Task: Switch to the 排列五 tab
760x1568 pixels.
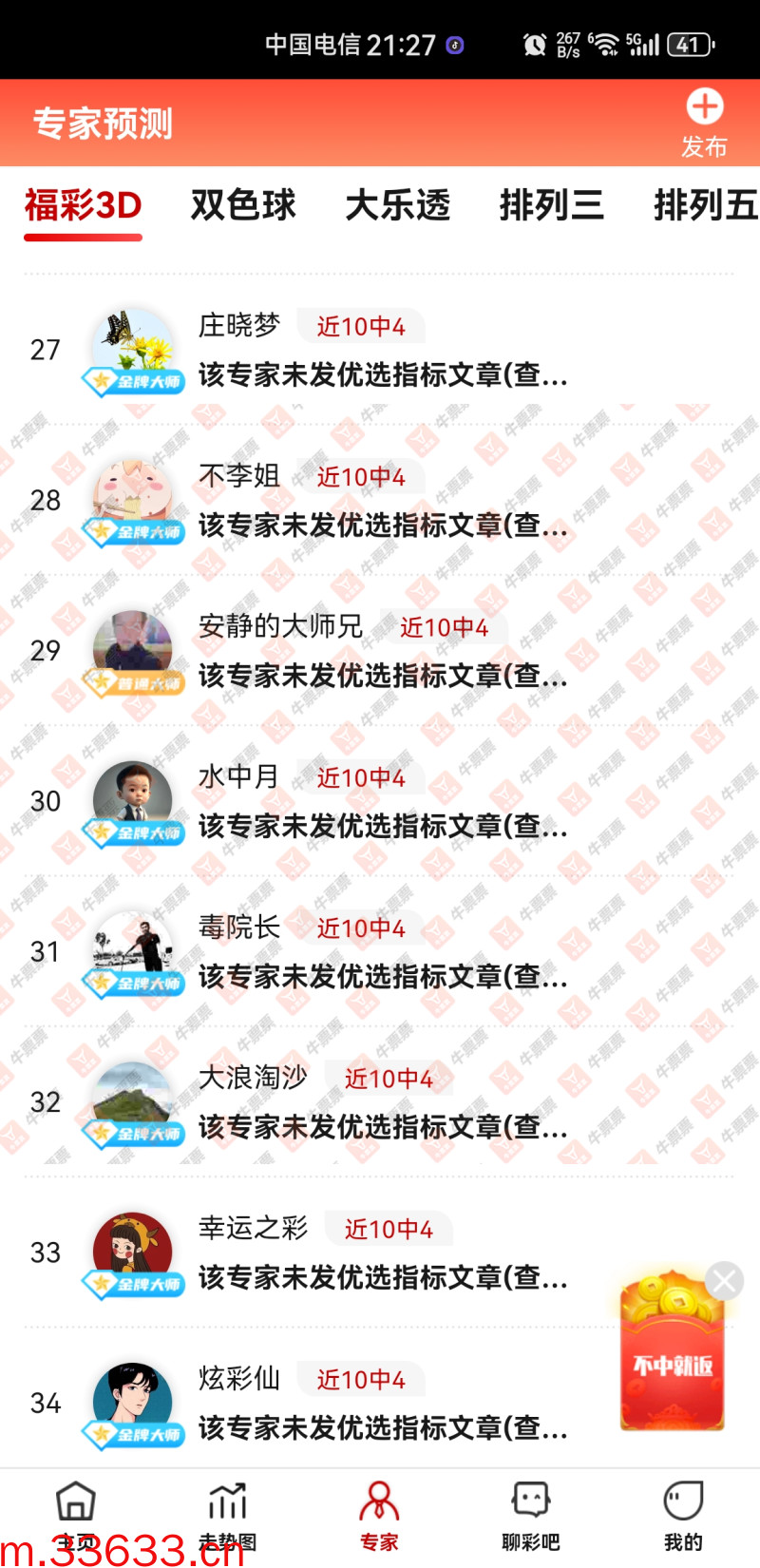Action: pyautogui.click(x=705, y=205)
